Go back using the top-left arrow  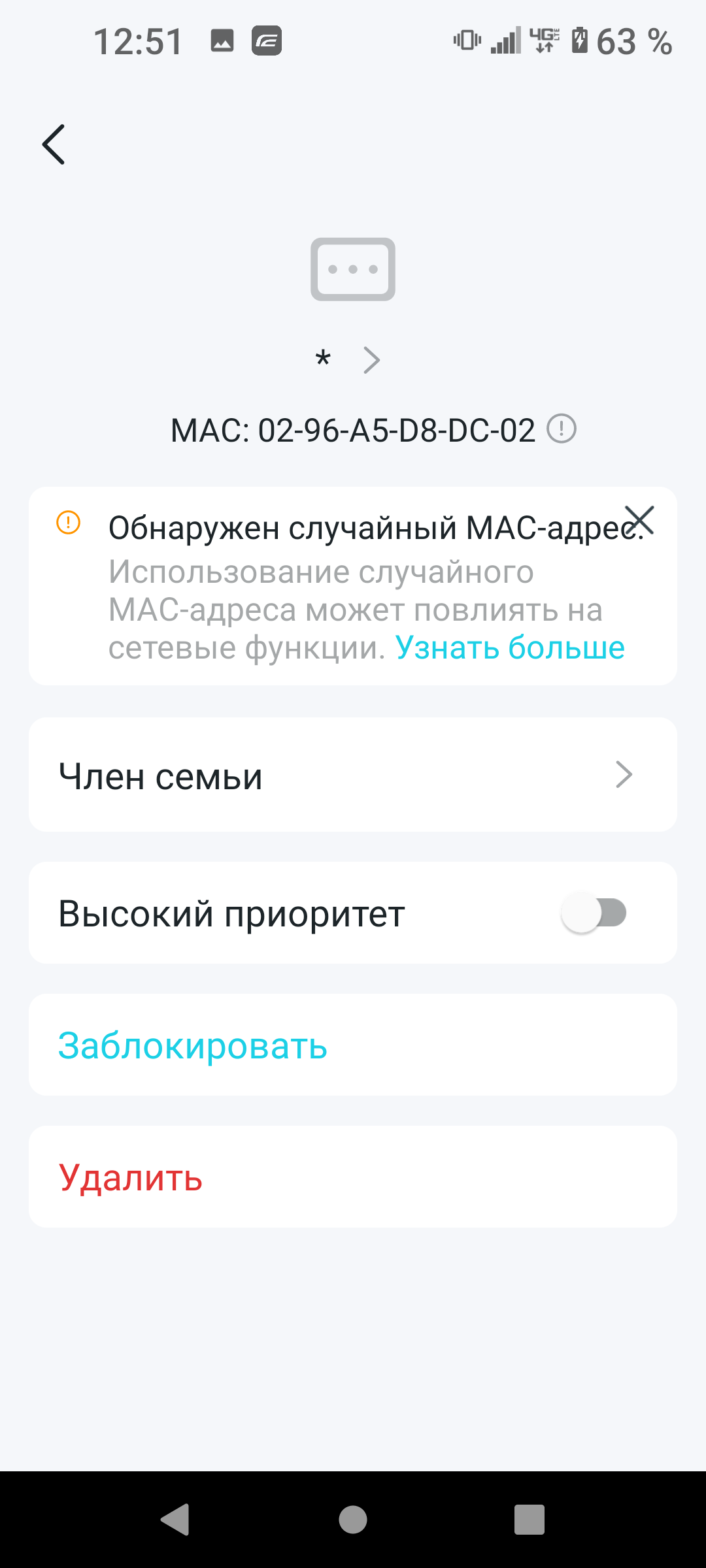point(54,144)
